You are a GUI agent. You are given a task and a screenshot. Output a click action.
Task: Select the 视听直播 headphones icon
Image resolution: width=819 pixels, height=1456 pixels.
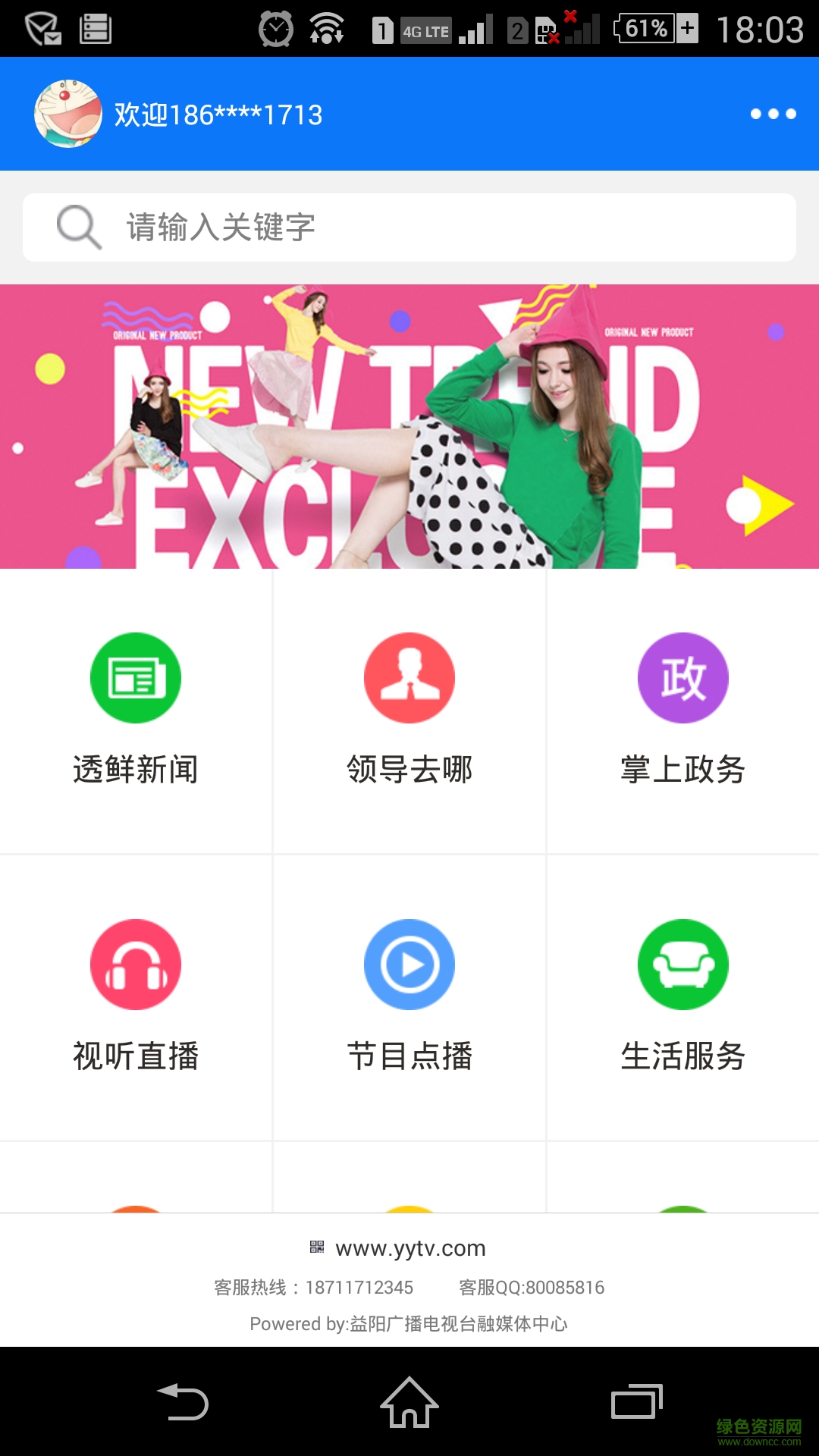click(136, 965)
